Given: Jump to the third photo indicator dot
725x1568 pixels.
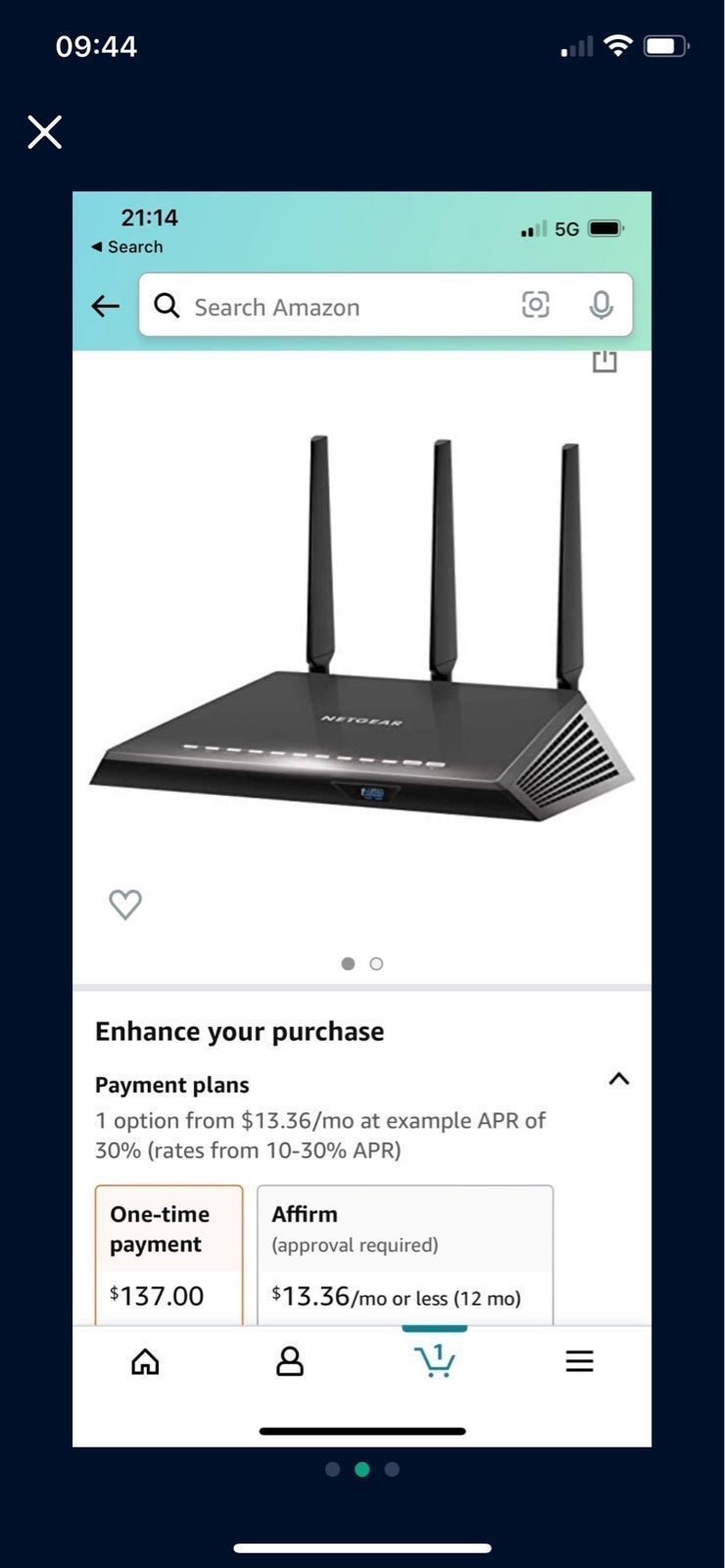Looking at the screenshot, I should (392, 1469).
